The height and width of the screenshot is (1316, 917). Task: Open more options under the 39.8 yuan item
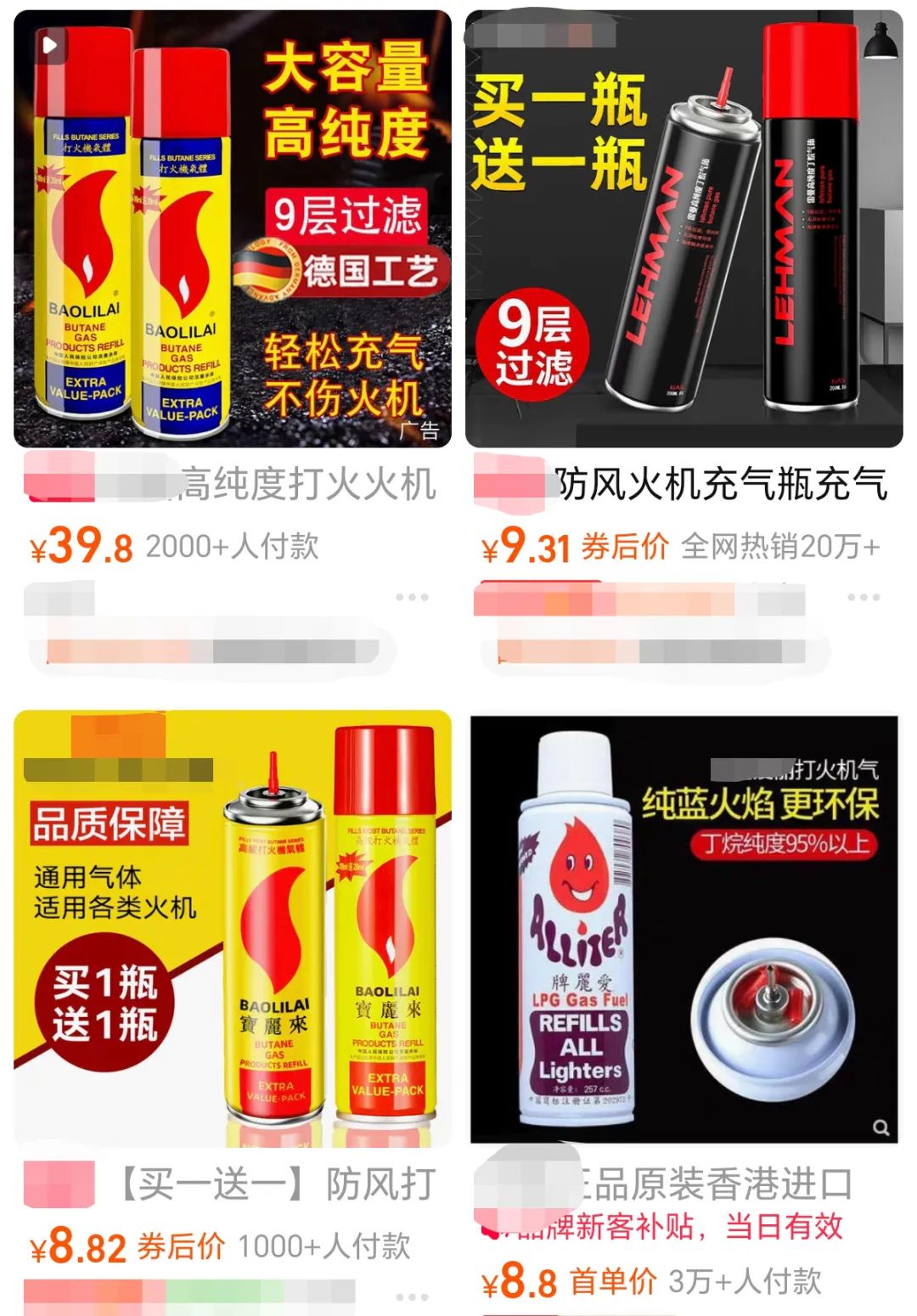click(x=412, y=597)
